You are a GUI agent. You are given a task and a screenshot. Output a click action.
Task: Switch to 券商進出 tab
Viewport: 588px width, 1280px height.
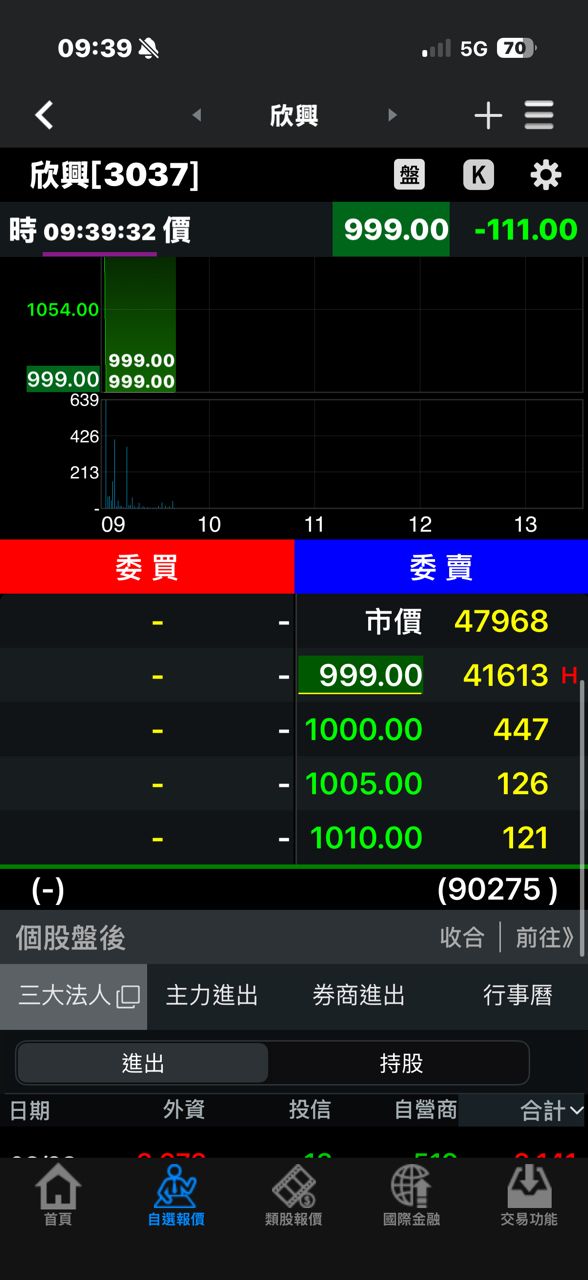tap(358, 996)
